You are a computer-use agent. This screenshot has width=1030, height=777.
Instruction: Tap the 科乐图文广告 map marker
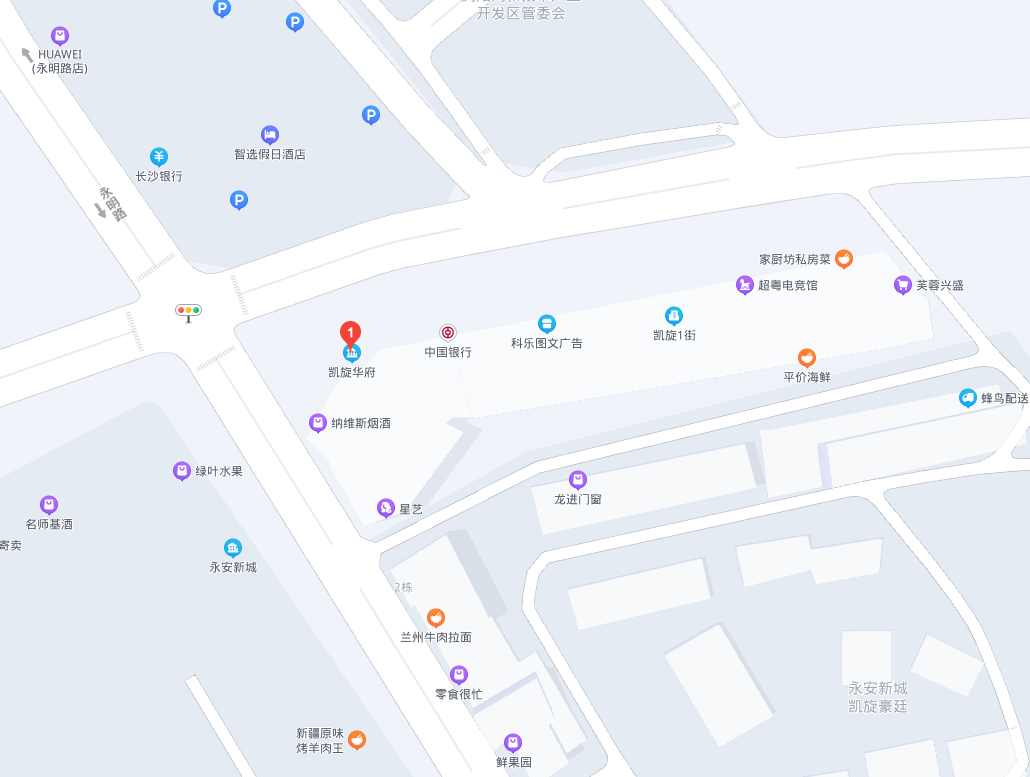pyautogui.click(x=546, y=323)
